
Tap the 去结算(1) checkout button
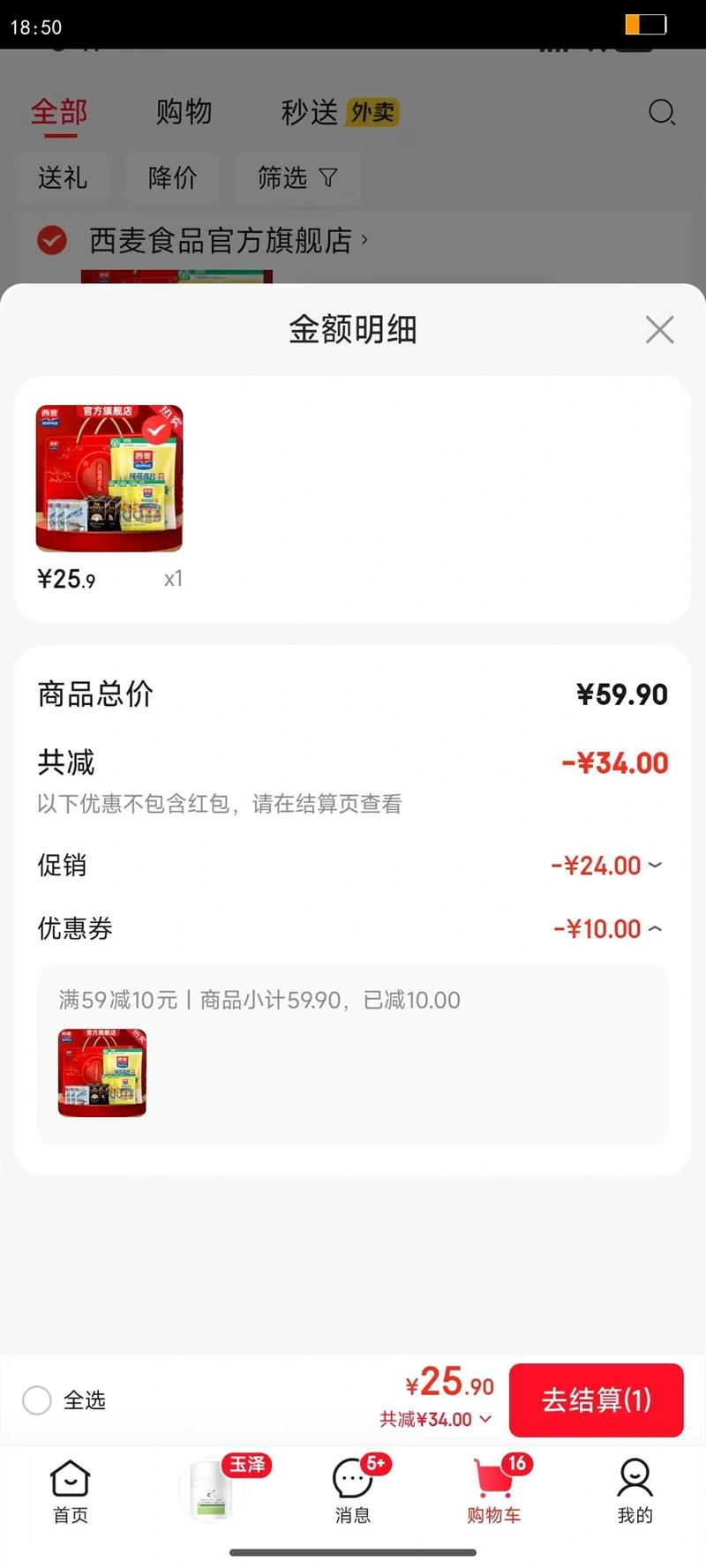[597, 1400]
